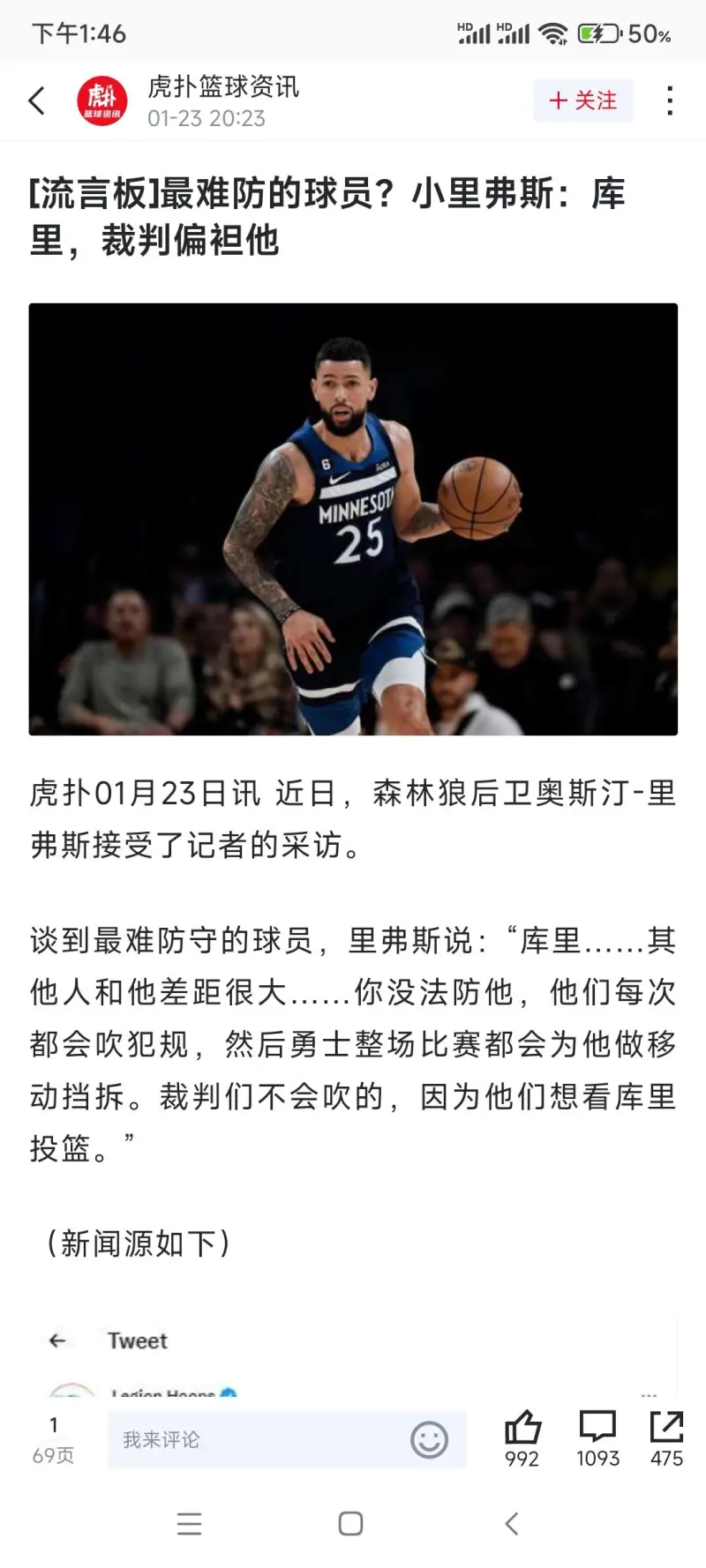Open the 虎扑篮球资讯 author profile avatar
706x1568 pixels.
(102, 101)
